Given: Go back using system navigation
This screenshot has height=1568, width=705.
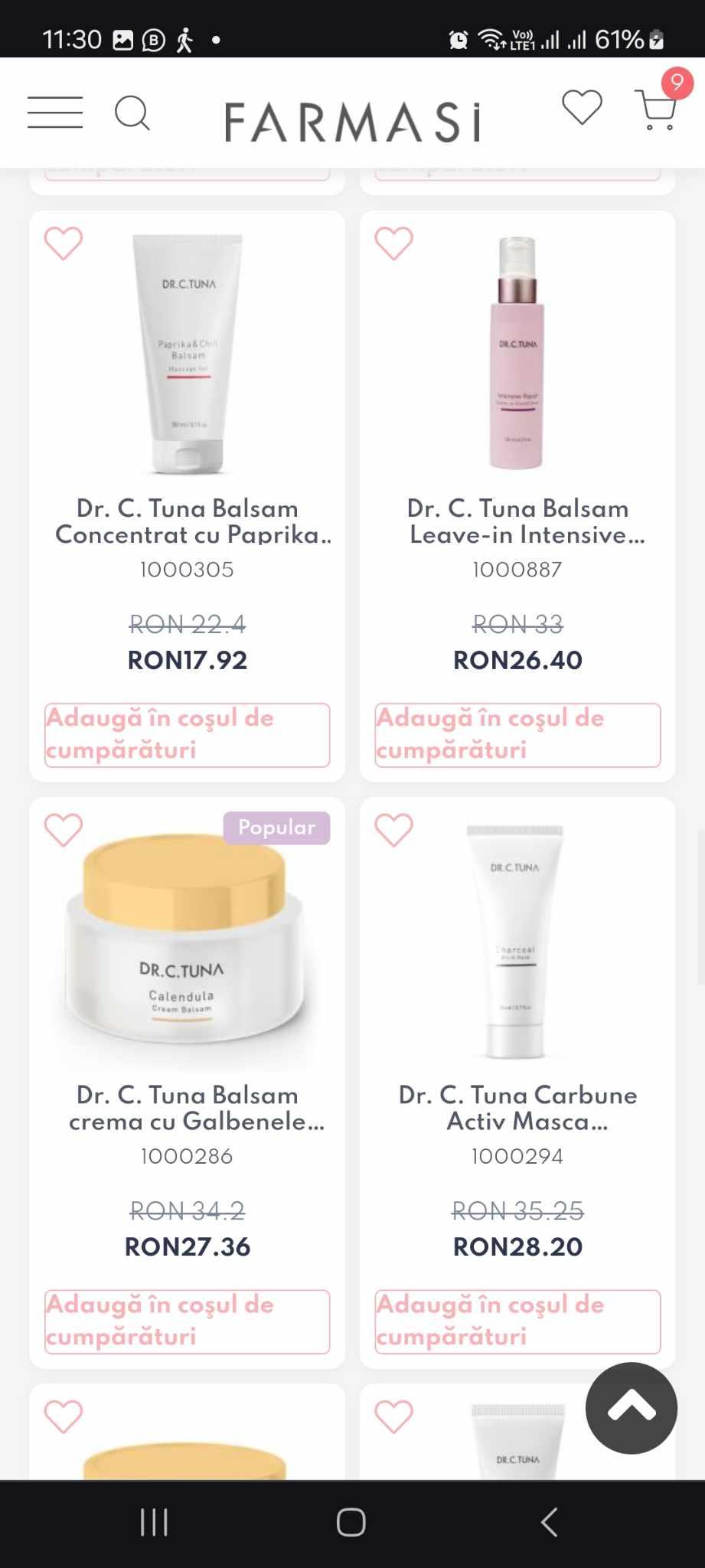Looking at the screenshot, I should click(x=549, y=1522).
